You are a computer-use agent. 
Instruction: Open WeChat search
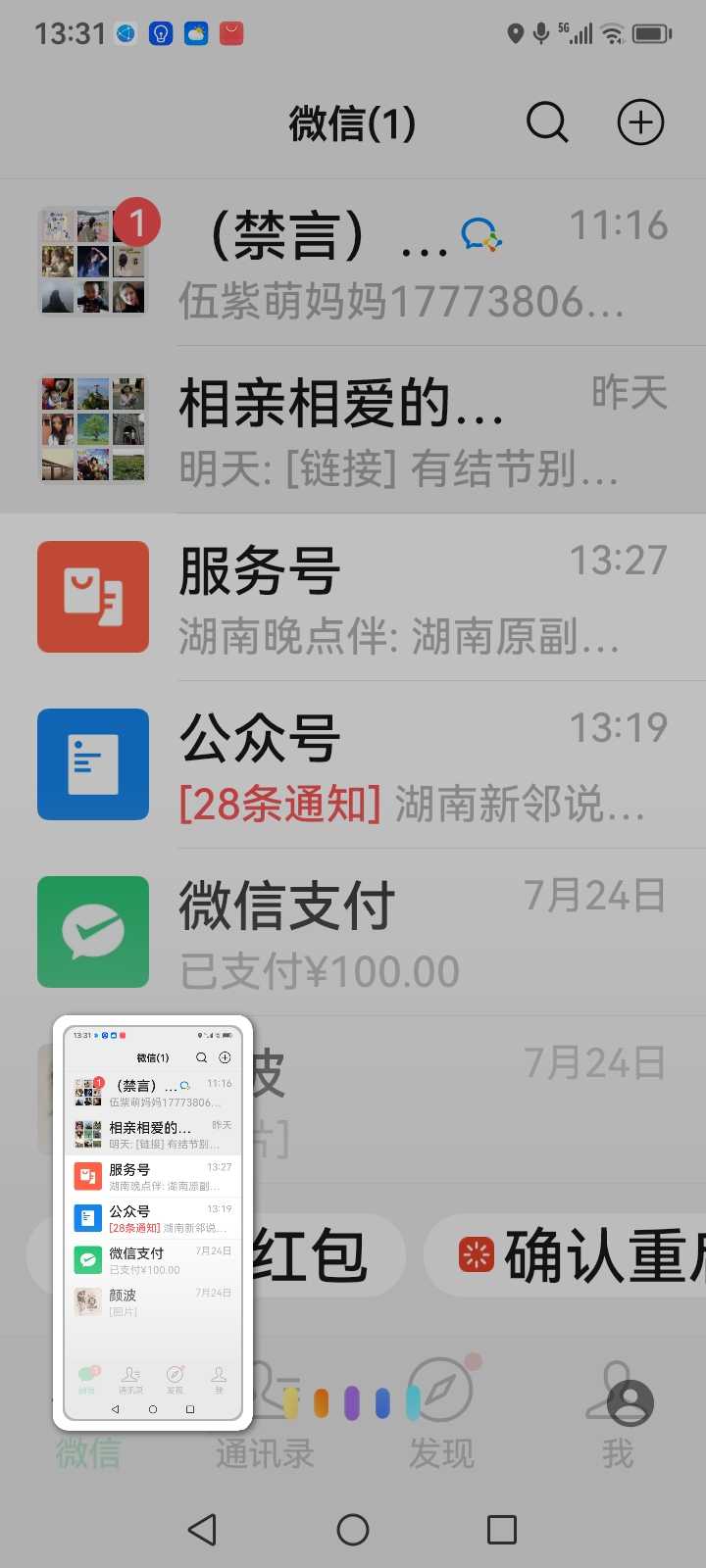tap(546, 123)
